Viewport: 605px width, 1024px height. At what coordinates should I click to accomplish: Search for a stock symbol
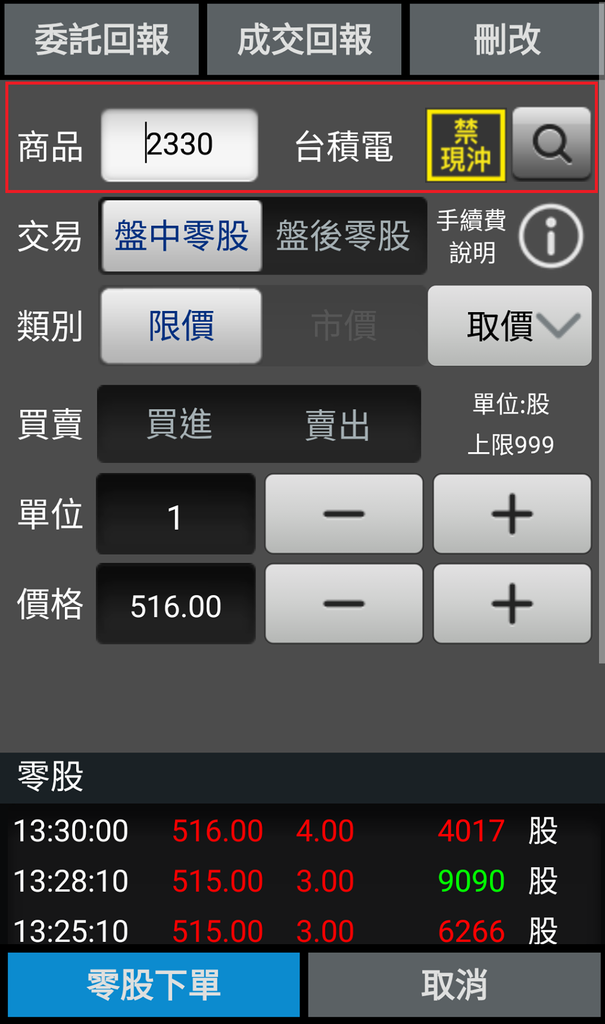[551, 144]
